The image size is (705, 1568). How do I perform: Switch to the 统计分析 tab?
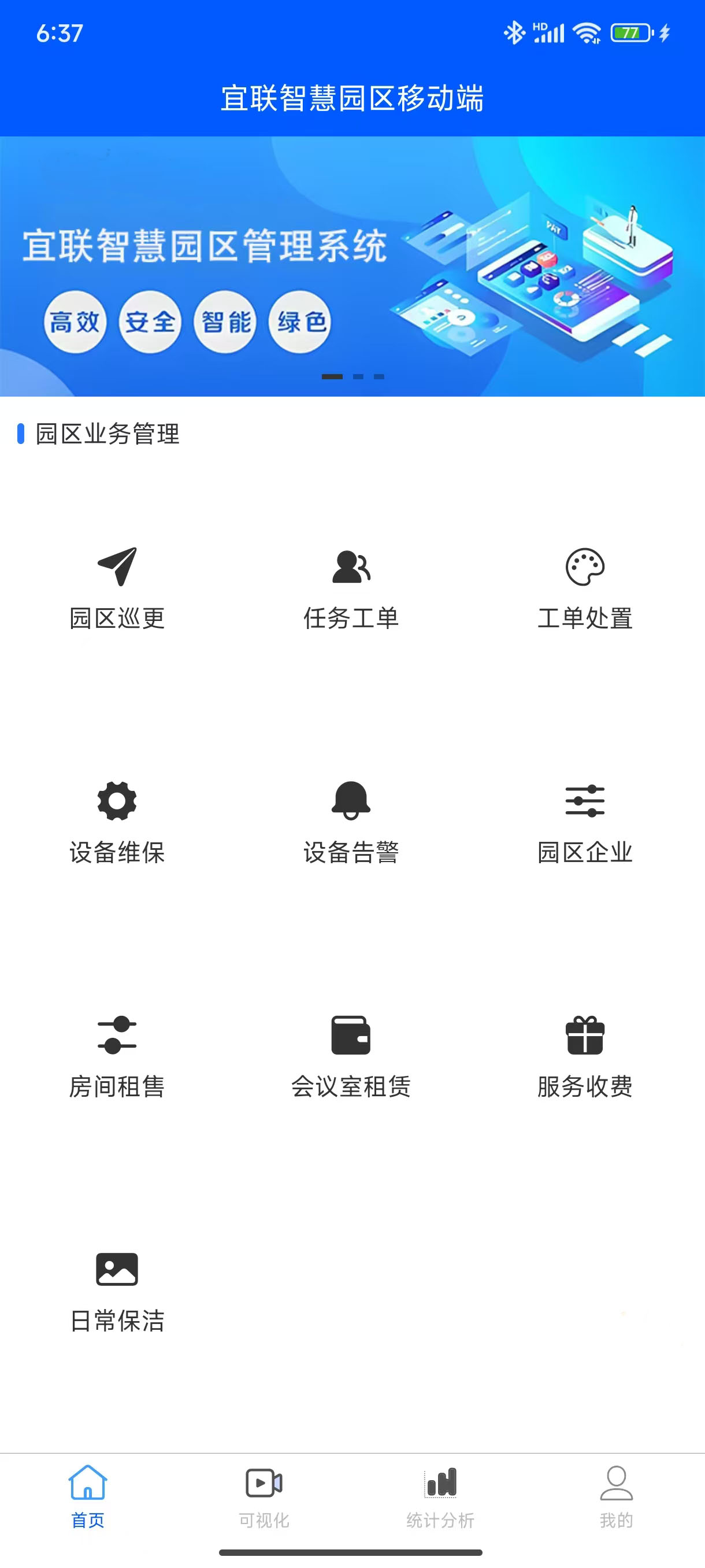click(x=440, y=1497)
